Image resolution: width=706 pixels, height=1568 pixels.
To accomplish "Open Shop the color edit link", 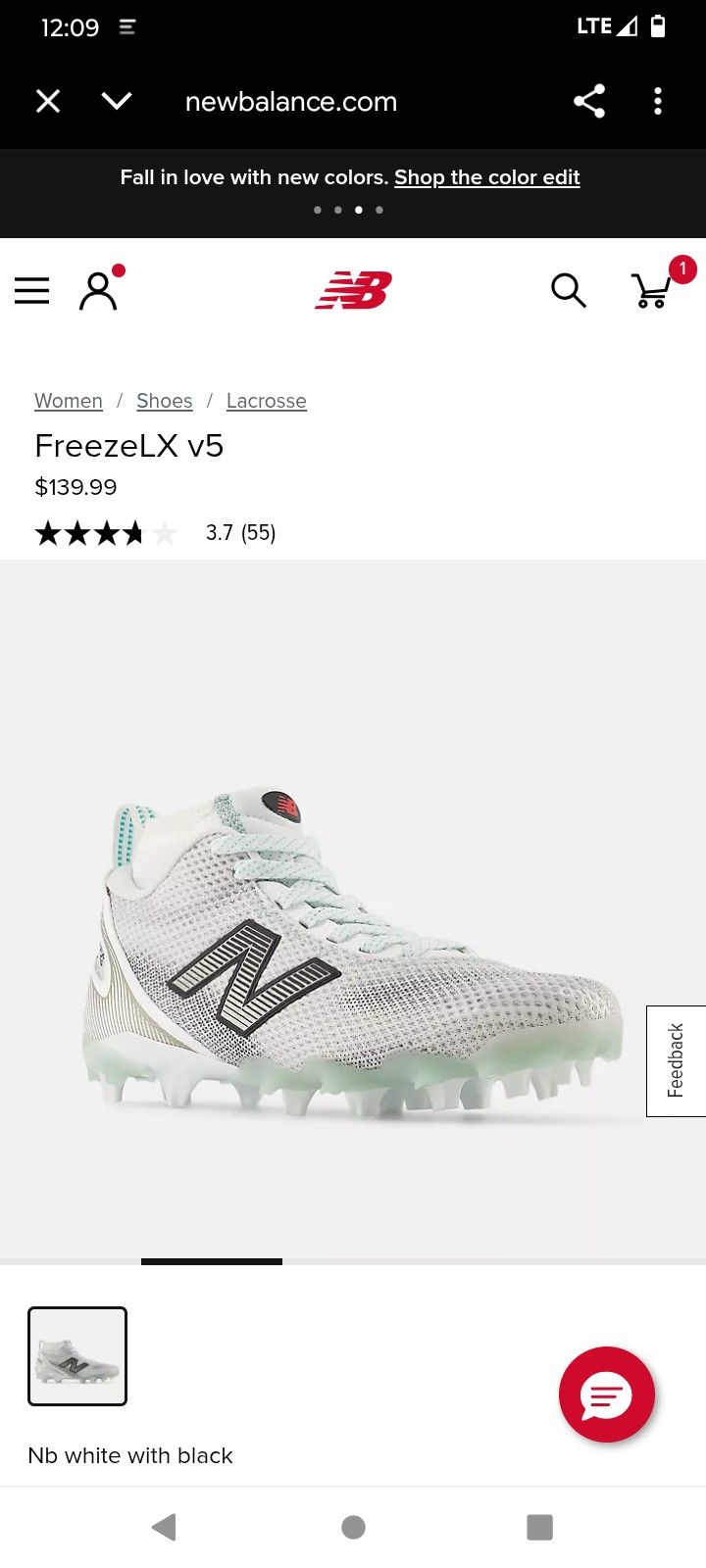I will point(487,177).
